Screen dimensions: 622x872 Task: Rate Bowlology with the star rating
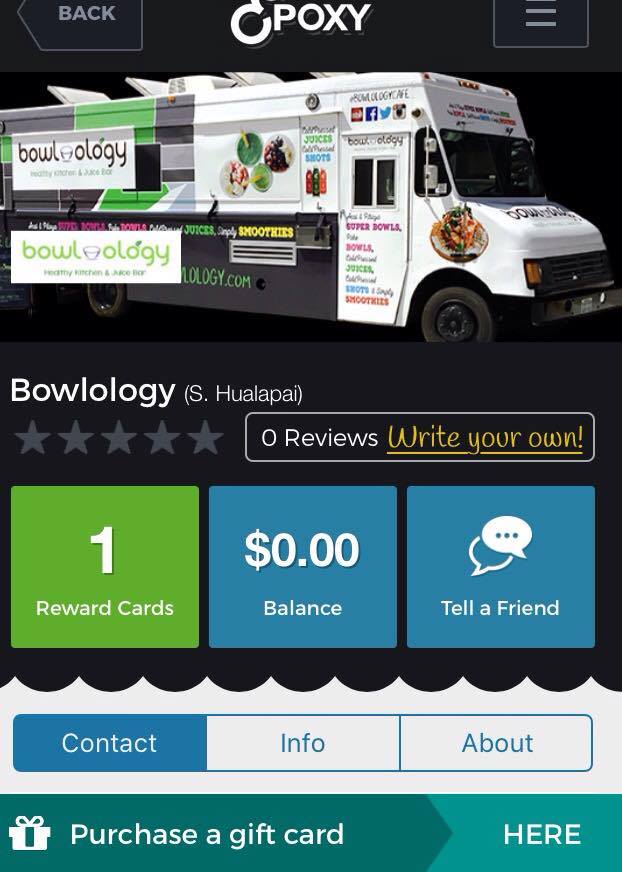tap(120, 438)
